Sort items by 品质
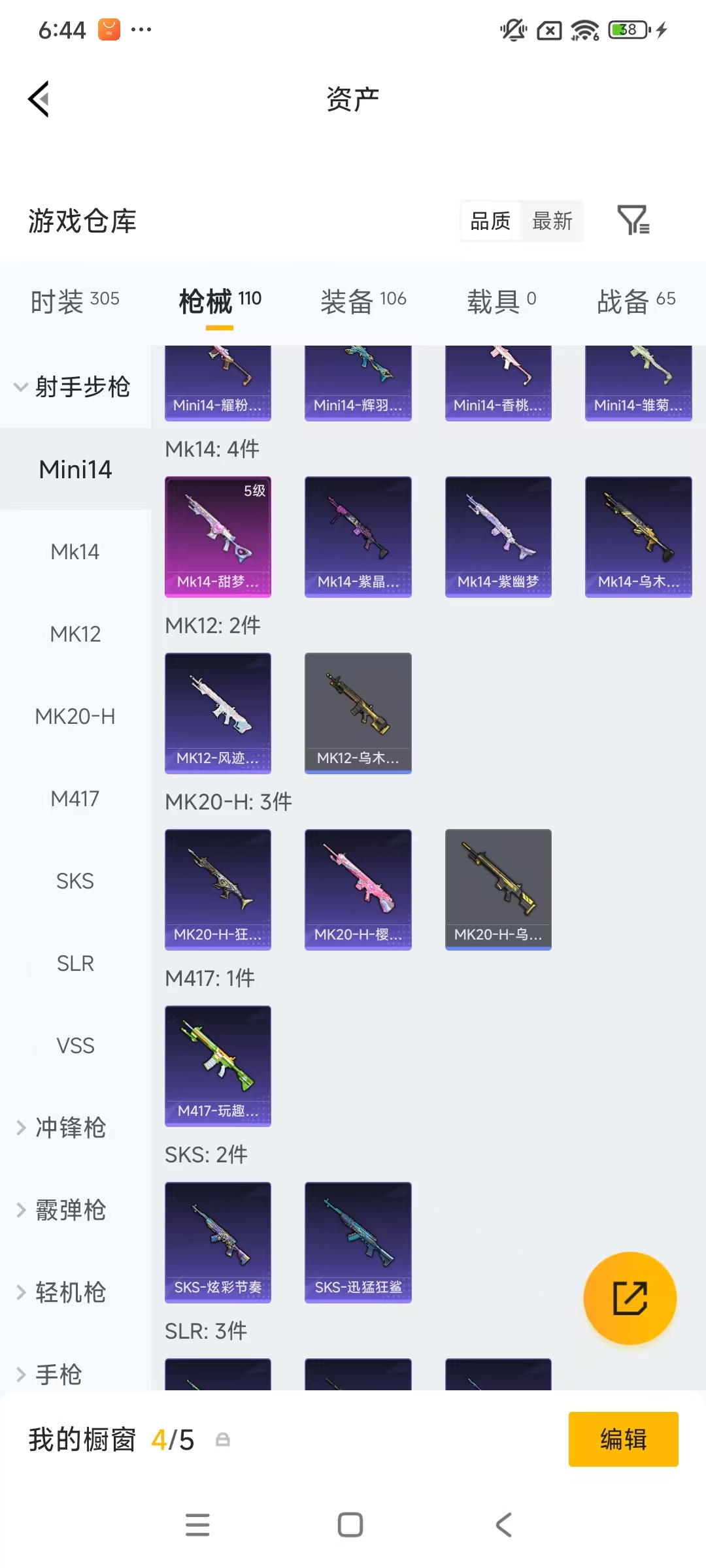 tap(490, 221)
